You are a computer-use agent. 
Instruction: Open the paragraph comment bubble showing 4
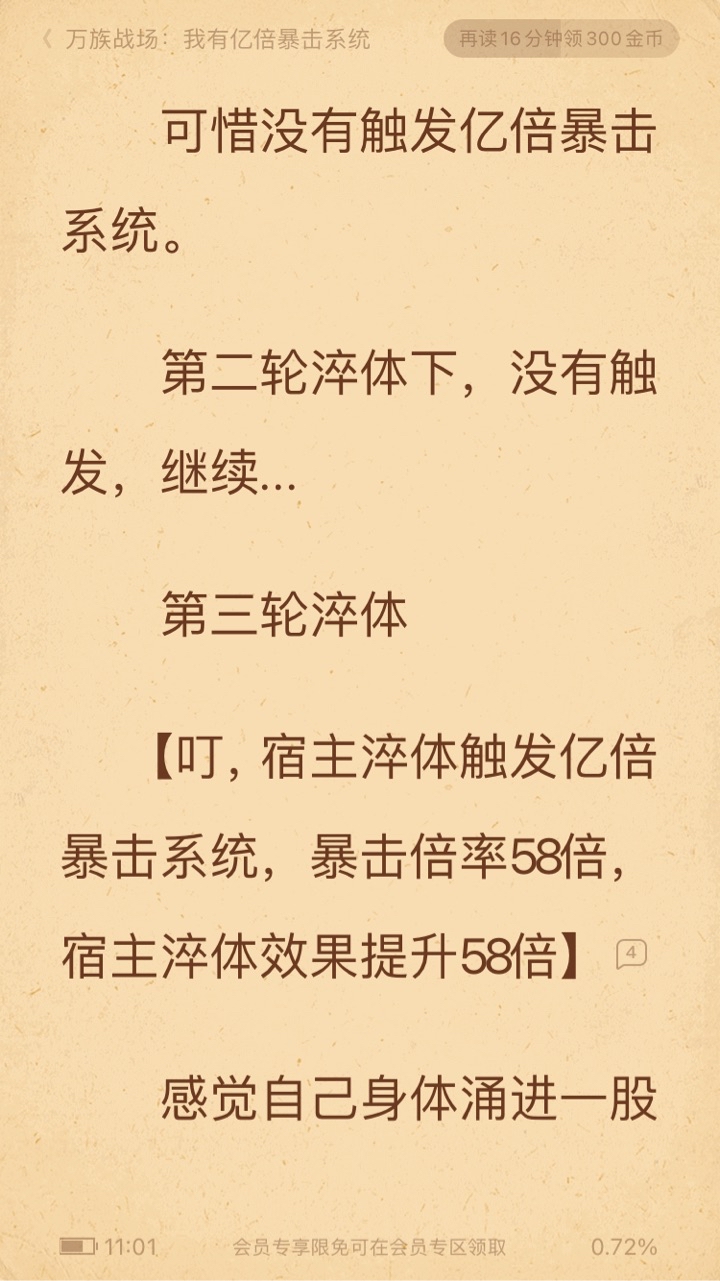click(631, 955)
